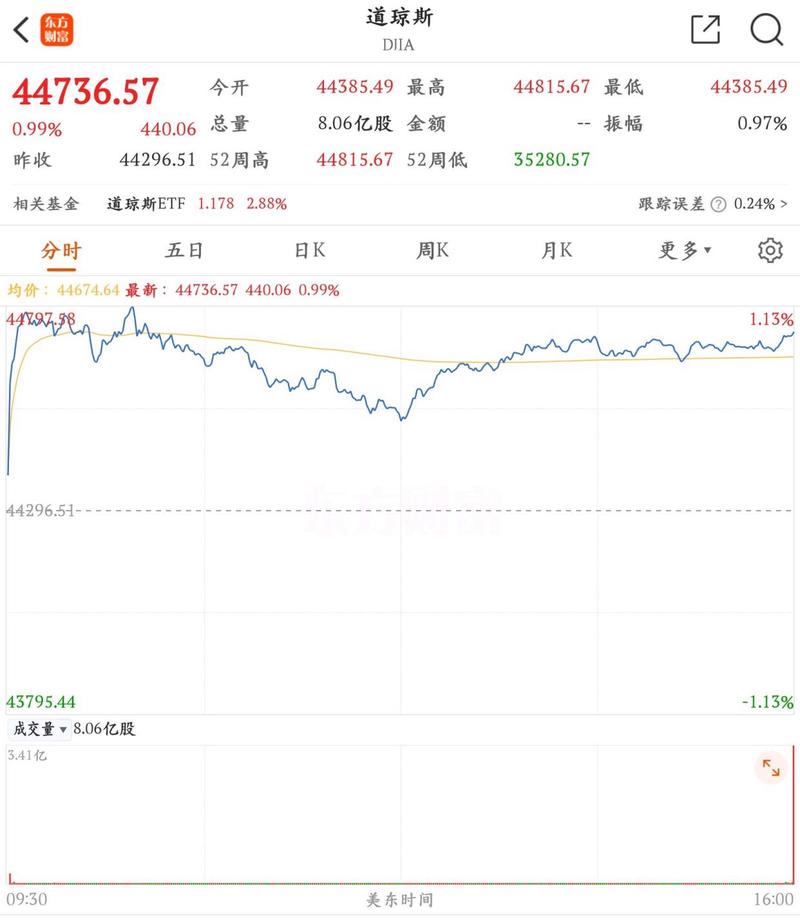The width and height of the screenshot is (800, 924).
Task: Switch to the 周K tab
Action: (x=432, y=251)
